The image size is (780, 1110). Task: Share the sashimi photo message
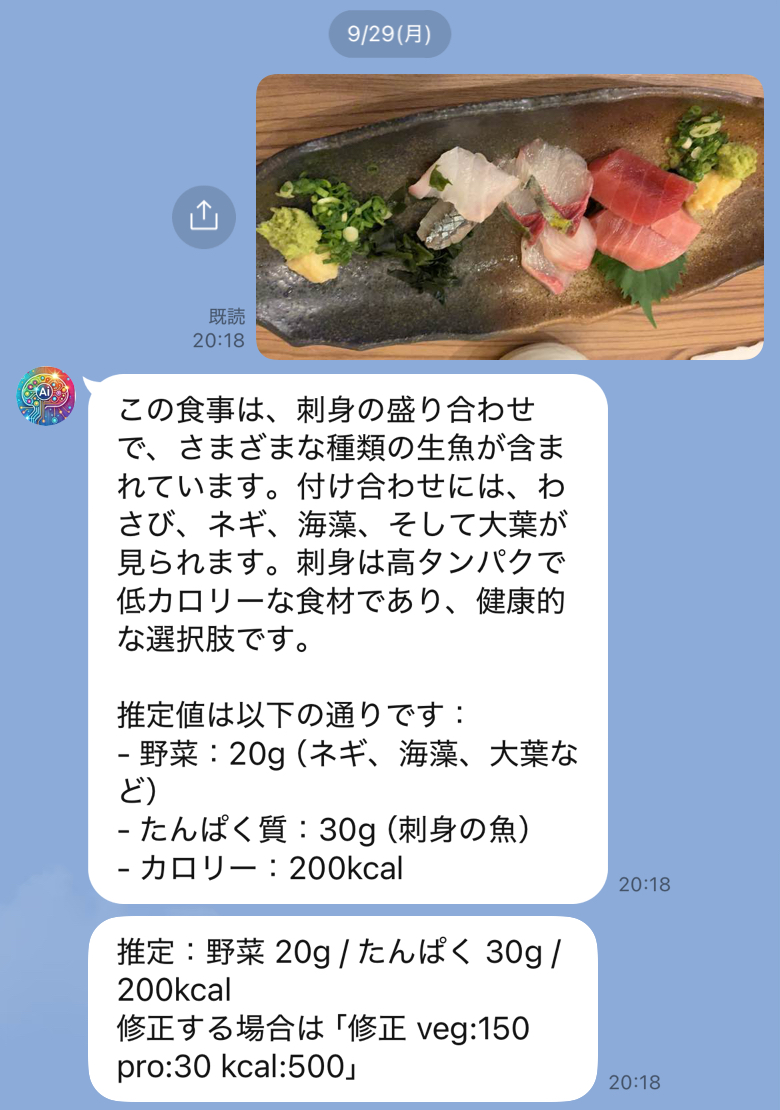pyautogui.click(x=203, y=216)
